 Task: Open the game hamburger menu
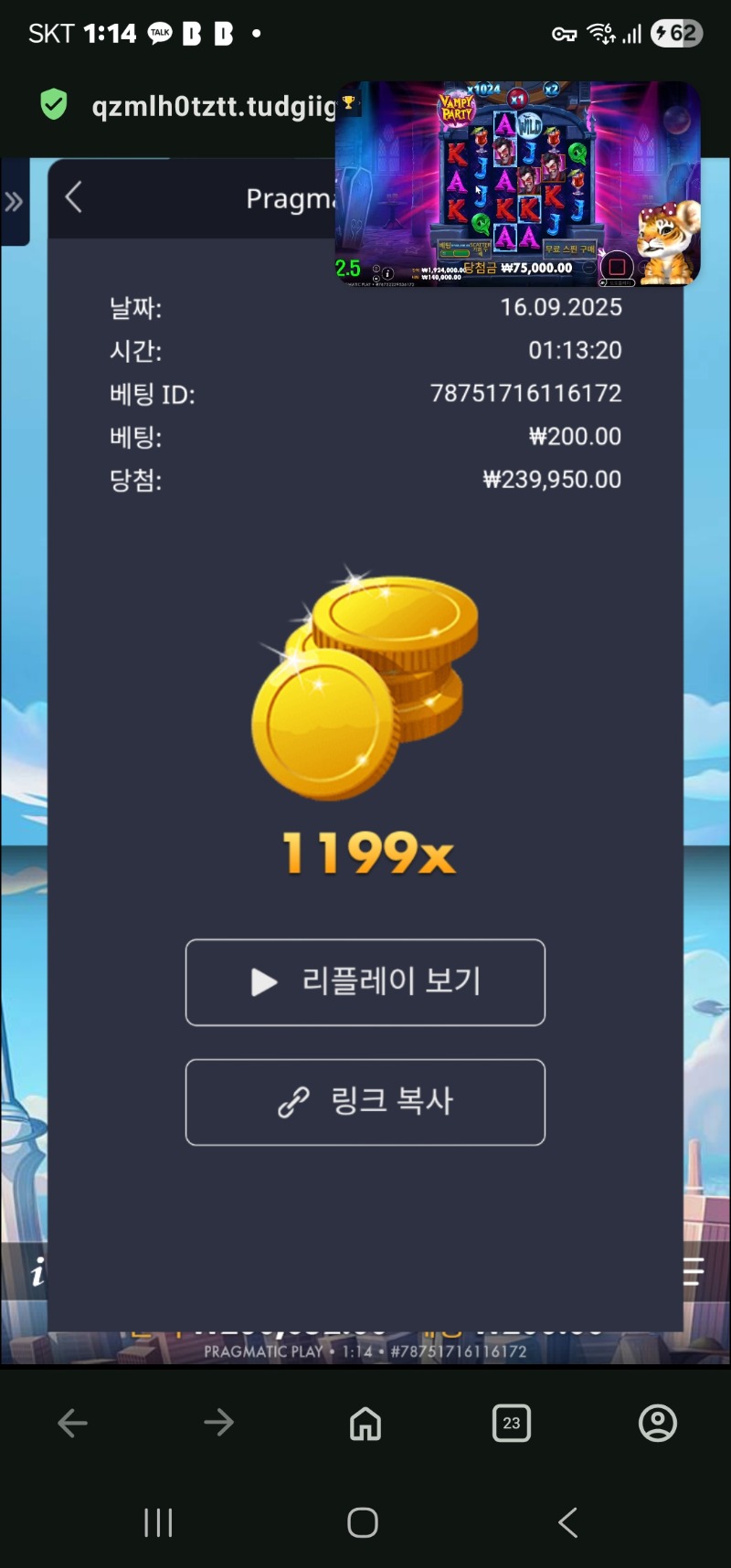[x=694, y=1271]
